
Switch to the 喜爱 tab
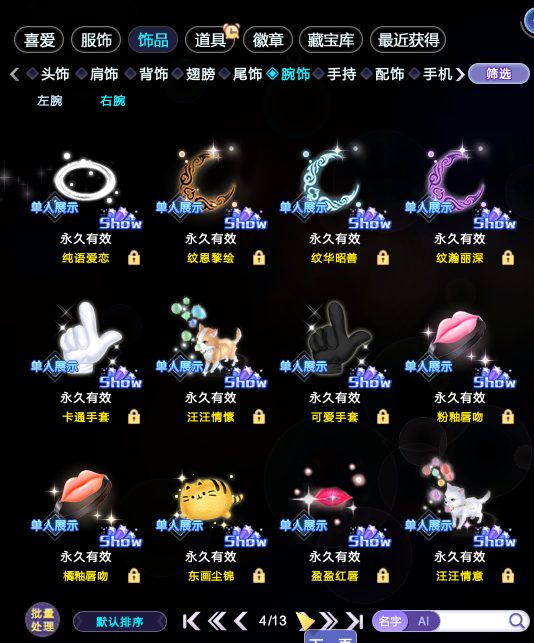39,40
